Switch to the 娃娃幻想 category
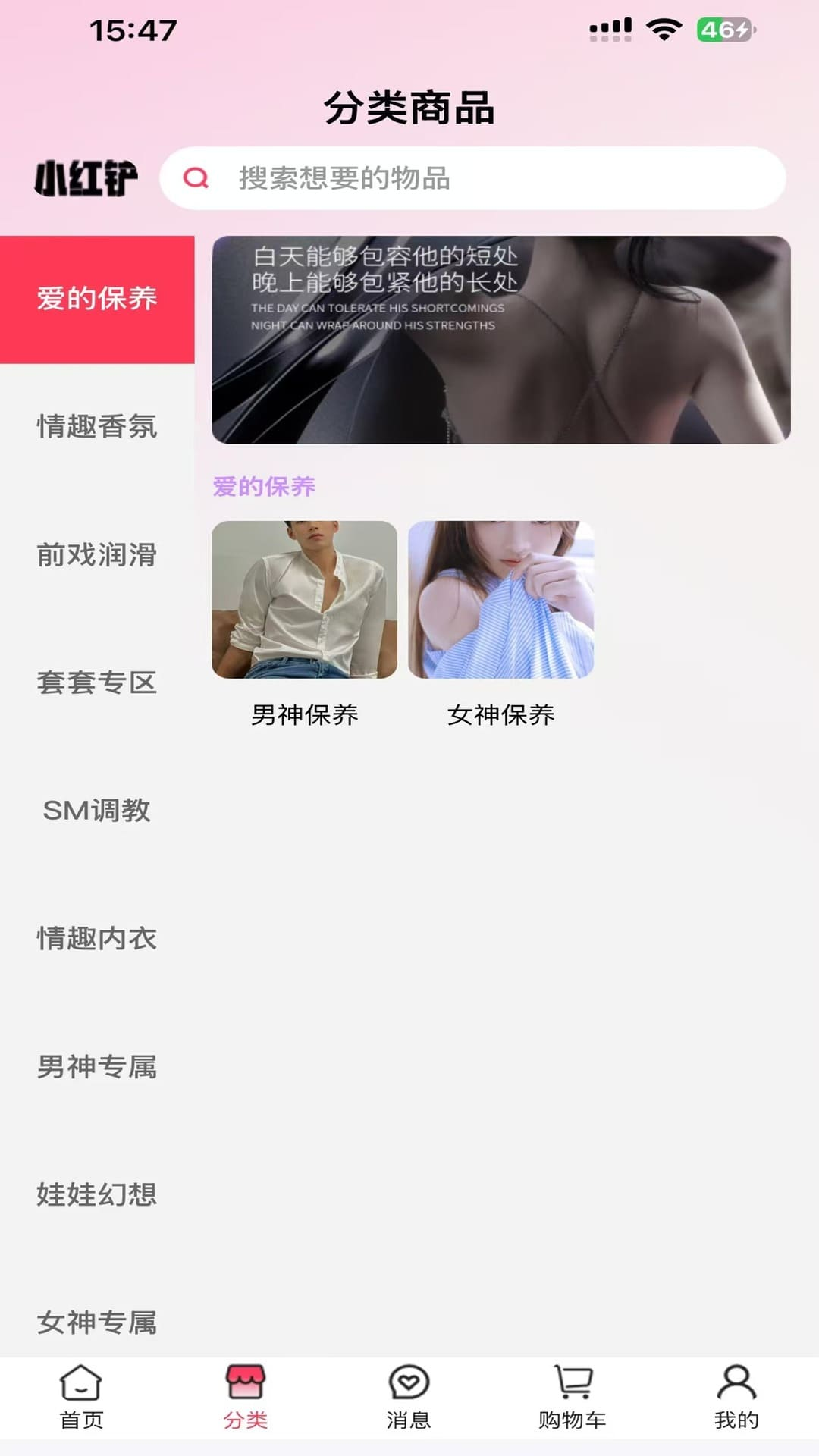This screenshot has height=1456, width=819. [x=97, y=1194]
